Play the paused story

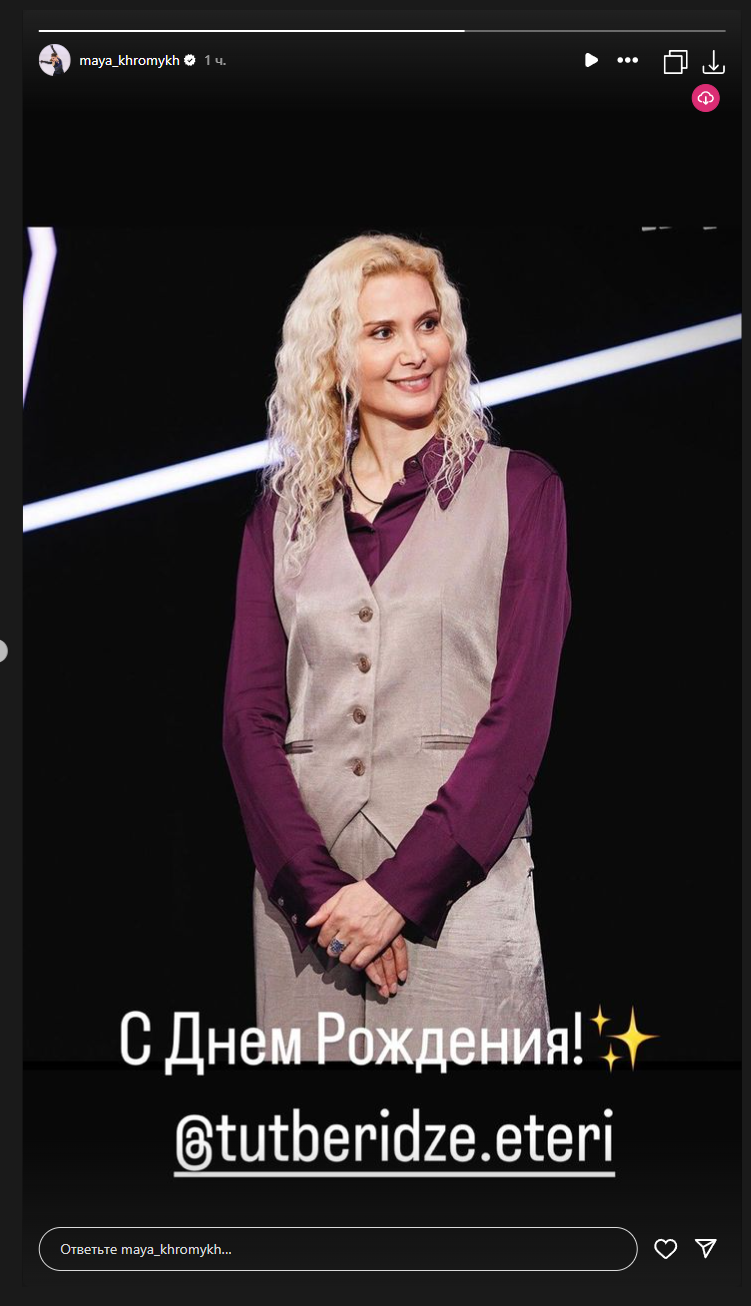(591, 60)
